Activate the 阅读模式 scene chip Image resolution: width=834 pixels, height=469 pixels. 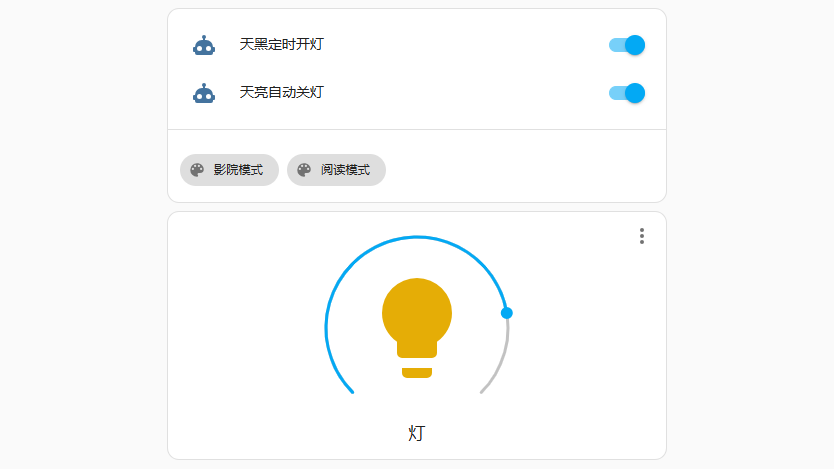336,170
